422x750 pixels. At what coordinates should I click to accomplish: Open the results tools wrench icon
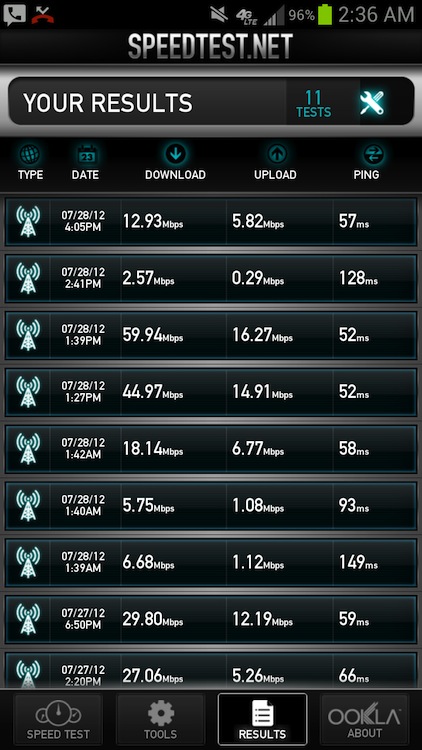tap(372, 102)
